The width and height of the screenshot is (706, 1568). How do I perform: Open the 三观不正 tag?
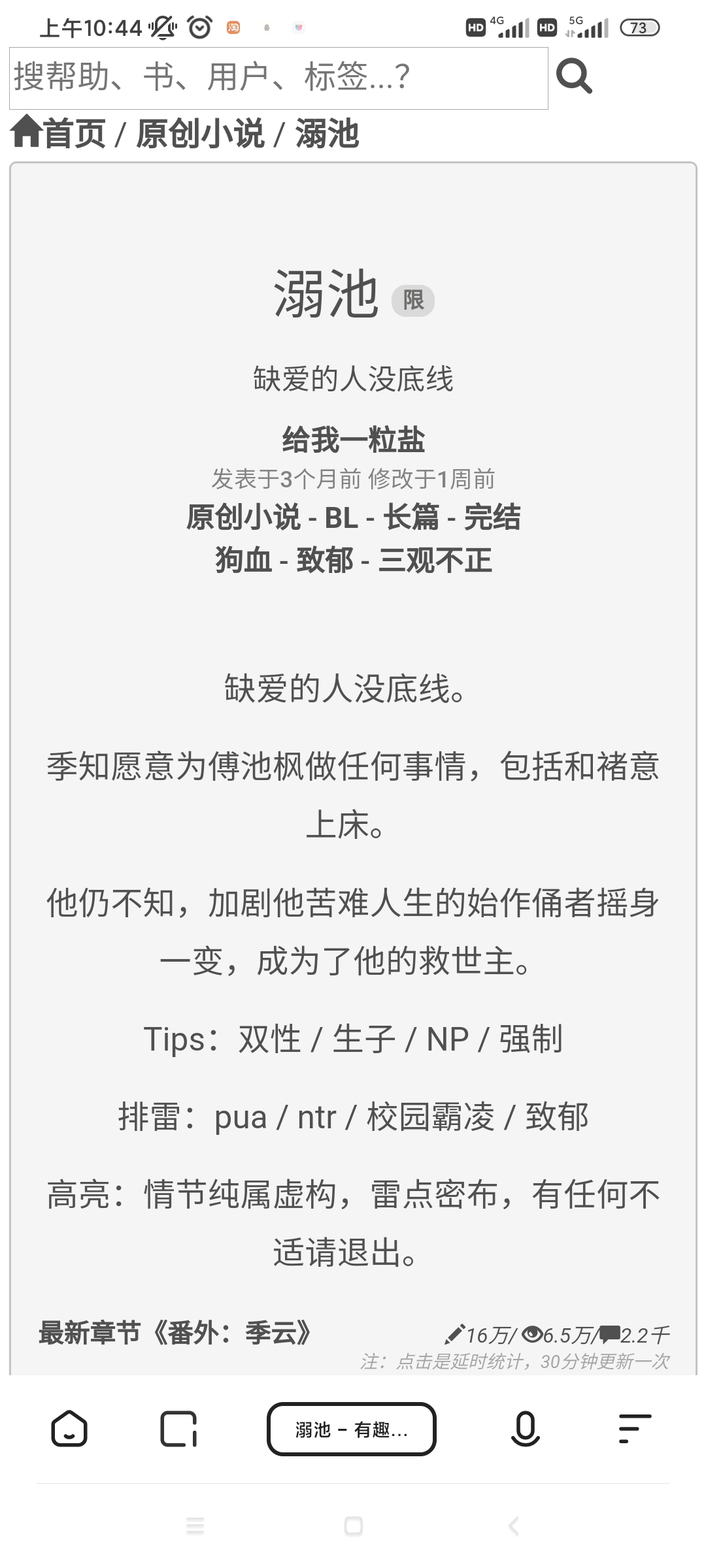(x=435, y=561)
